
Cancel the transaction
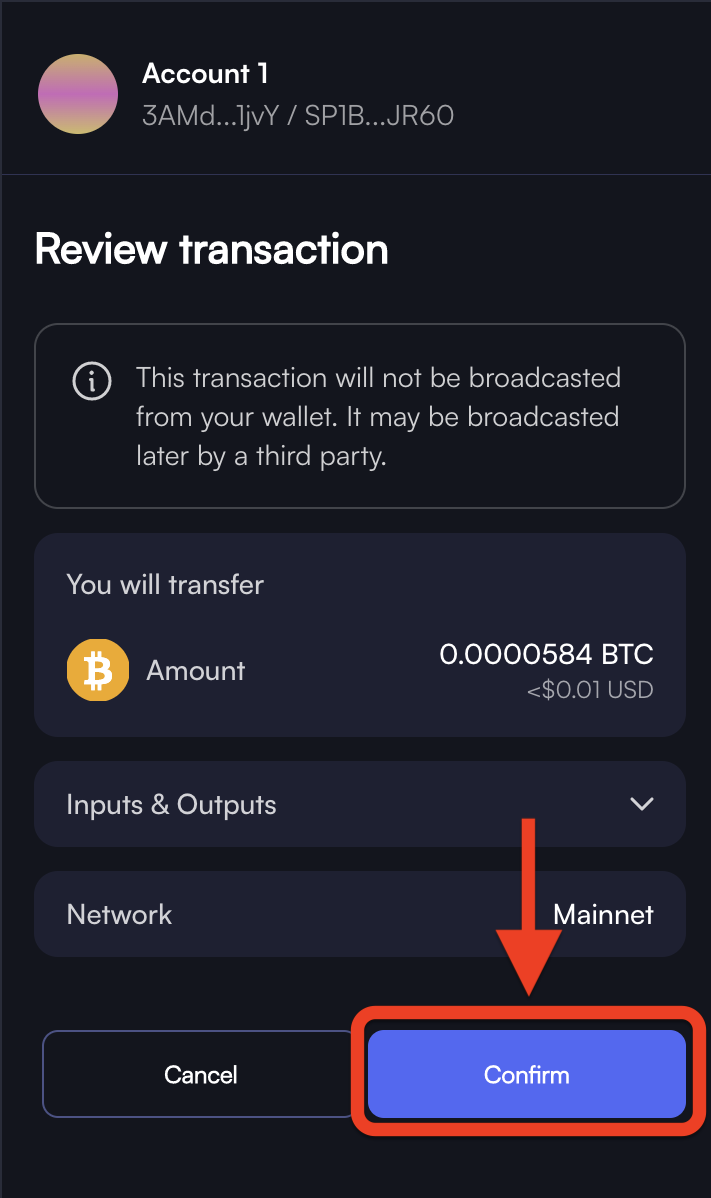click(x=200, y=1074)
